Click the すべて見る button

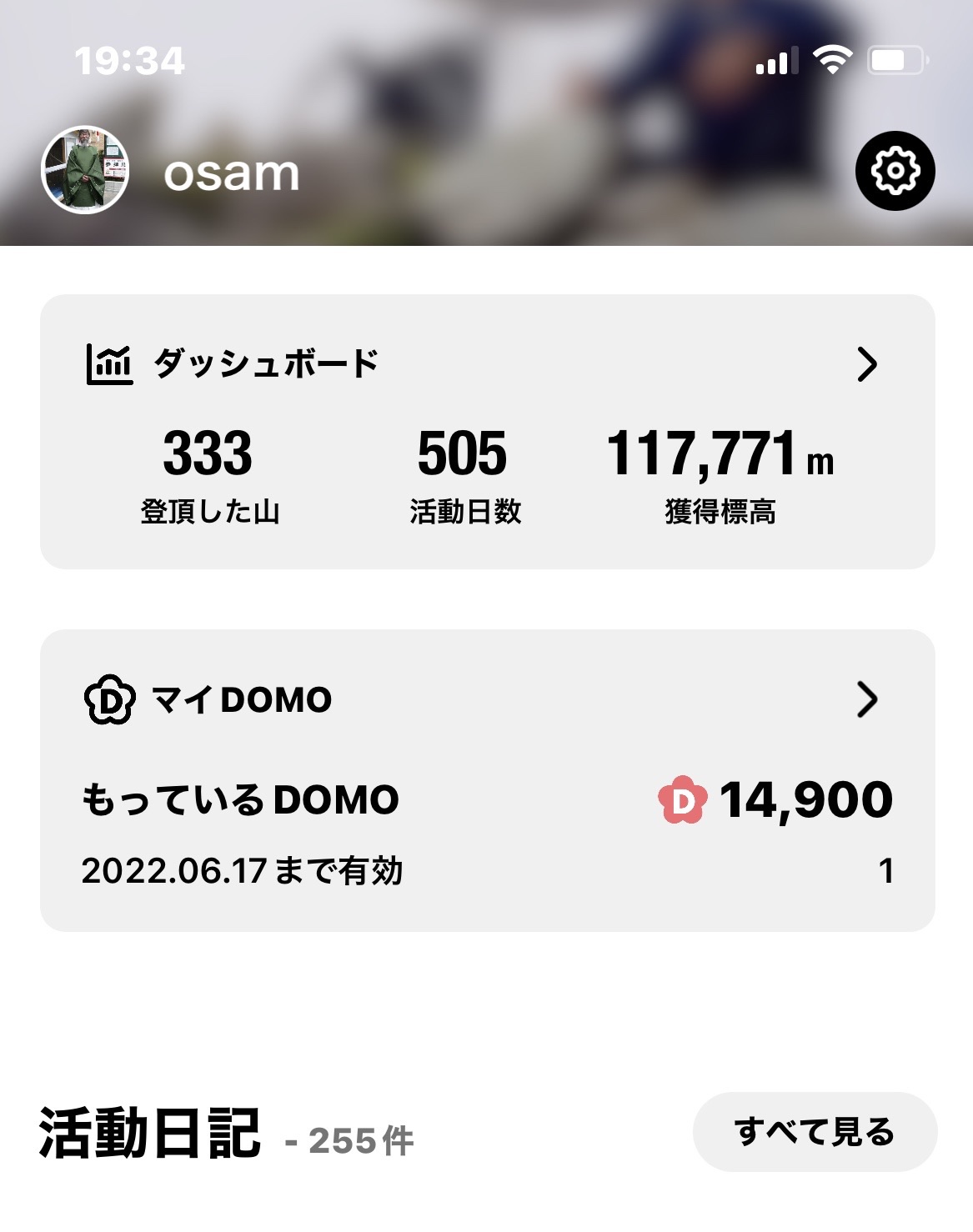815,1134
